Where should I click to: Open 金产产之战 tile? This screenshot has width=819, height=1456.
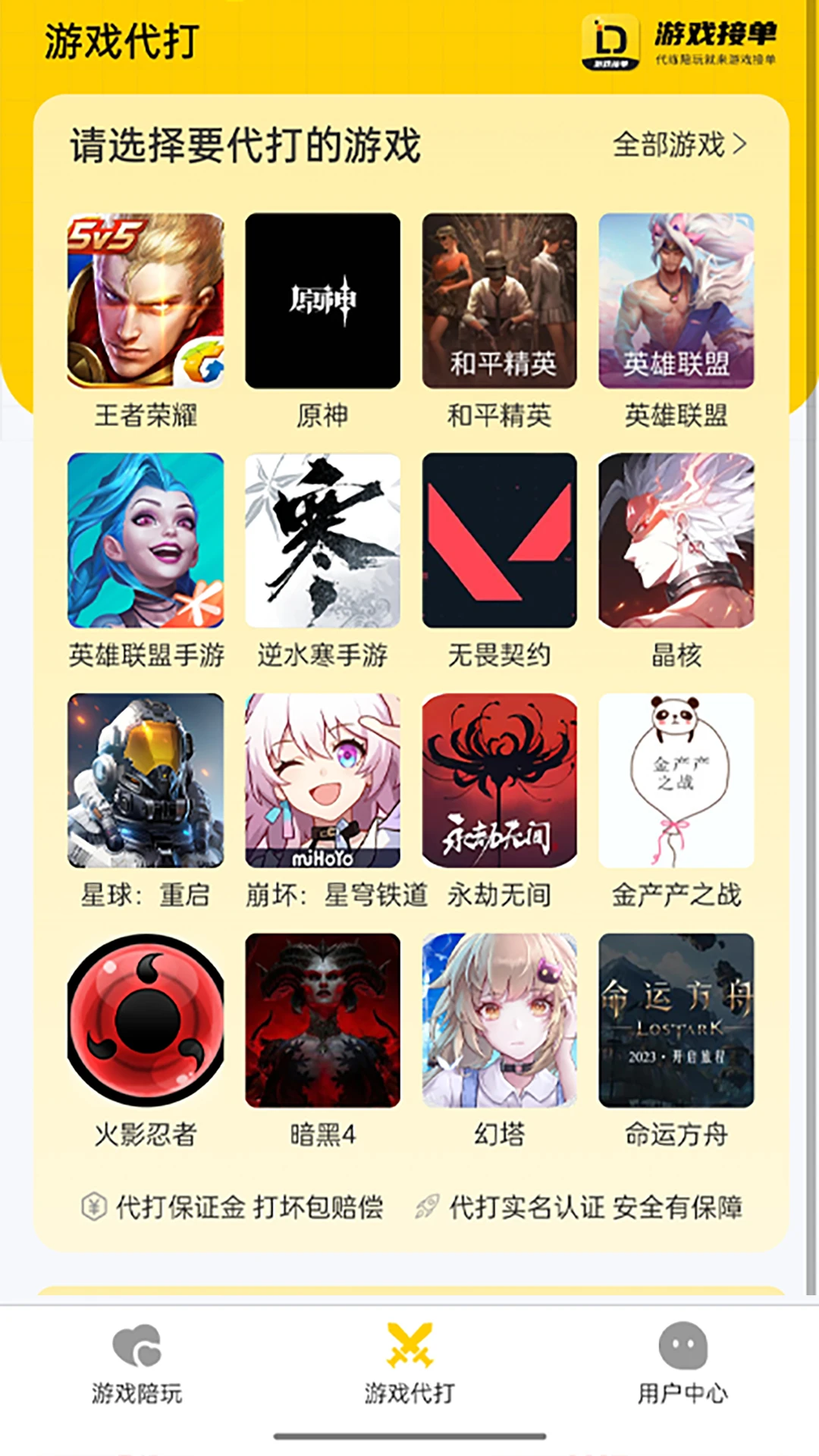pos(676,780)
